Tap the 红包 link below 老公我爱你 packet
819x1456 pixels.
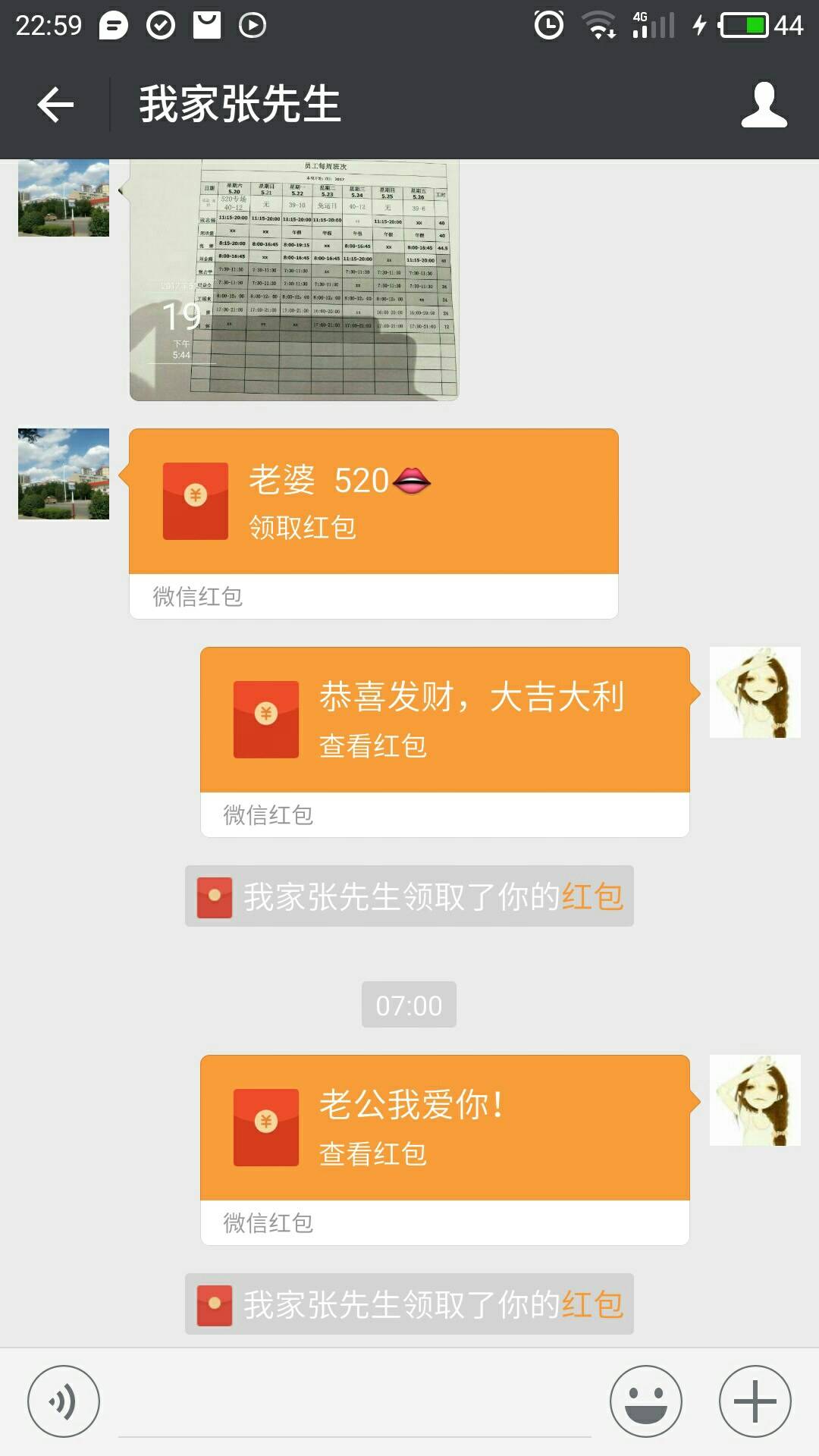[592, 1305]
